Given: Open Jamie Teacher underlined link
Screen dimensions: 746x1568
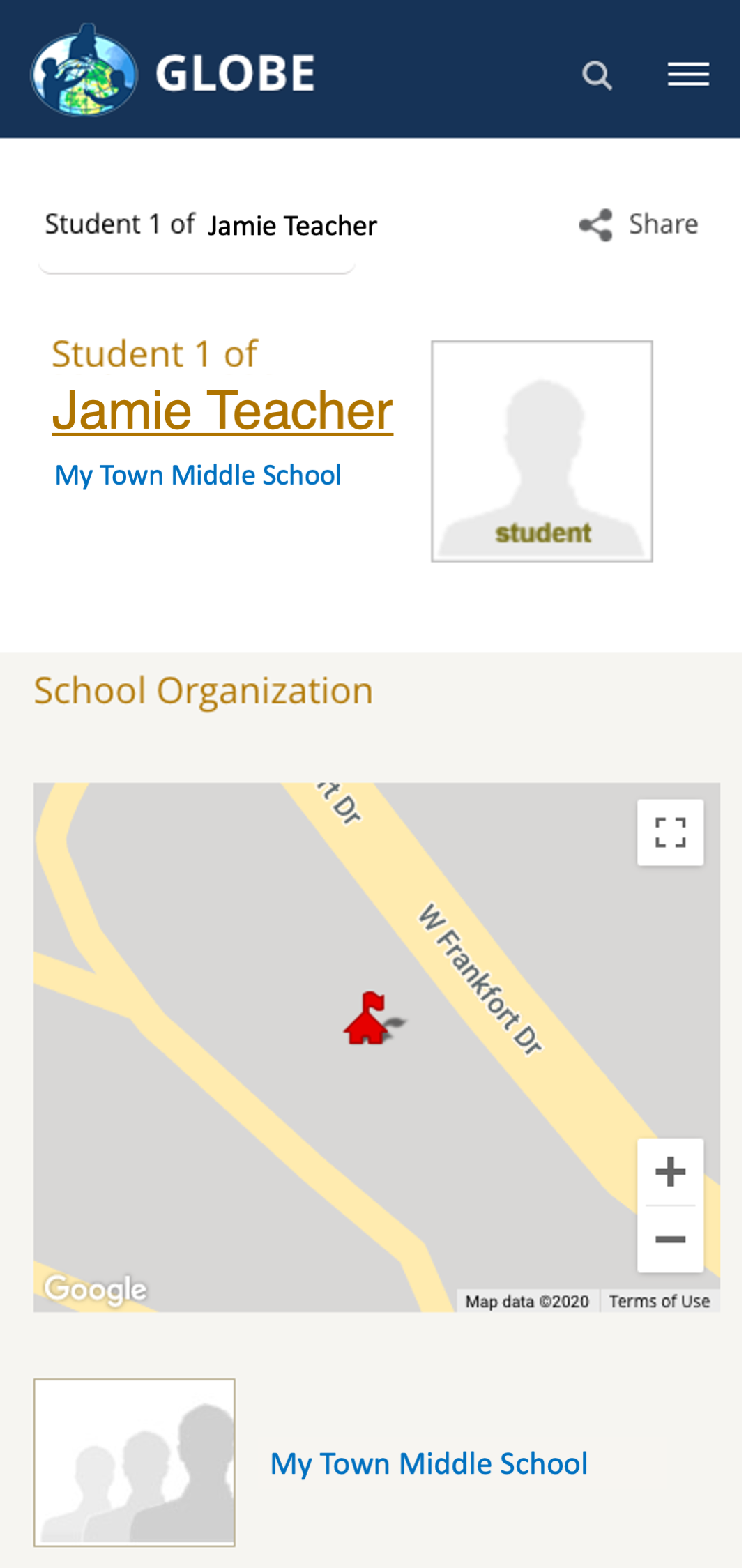Looking at the screenshot, I should (223, 411).
